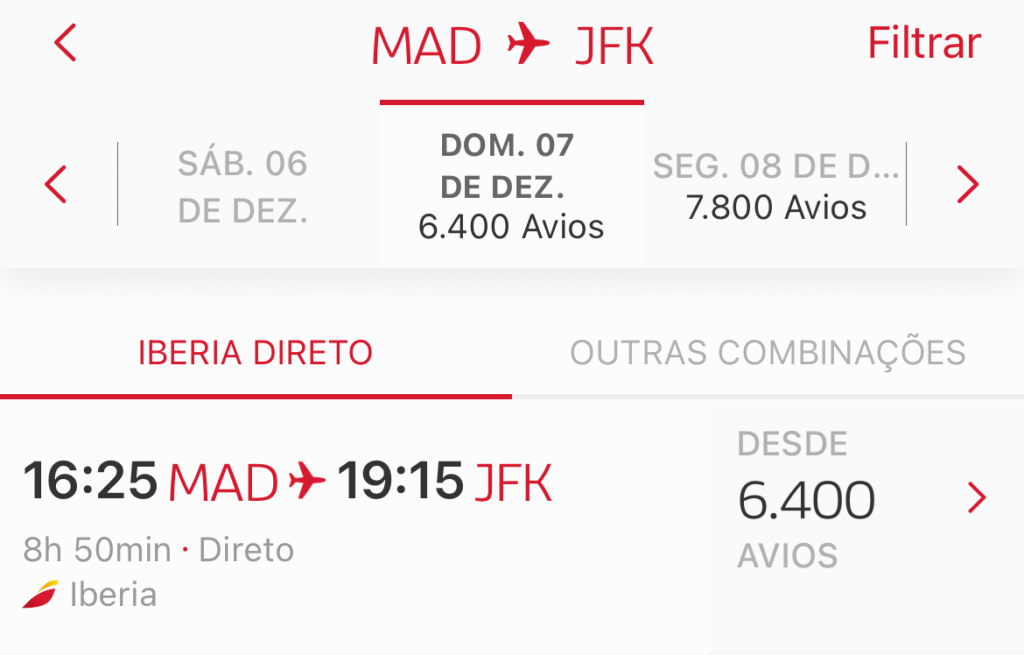Go back from the MAD to JFK results
Screen dimensions: 1024x655
[66, 44]
